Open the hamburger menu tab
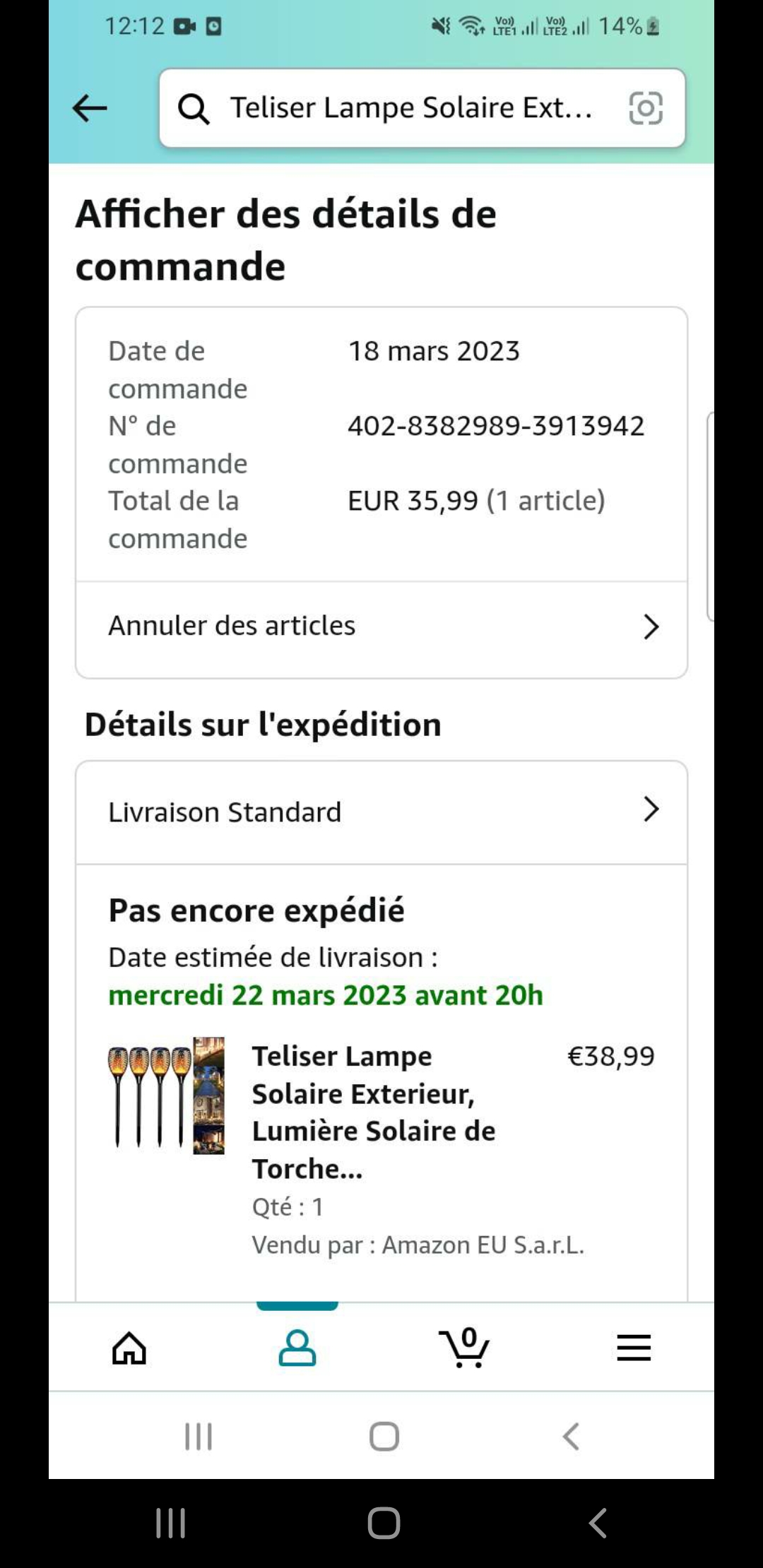Viewport: 763px width, 1568px height. [x=634, y=1348]
